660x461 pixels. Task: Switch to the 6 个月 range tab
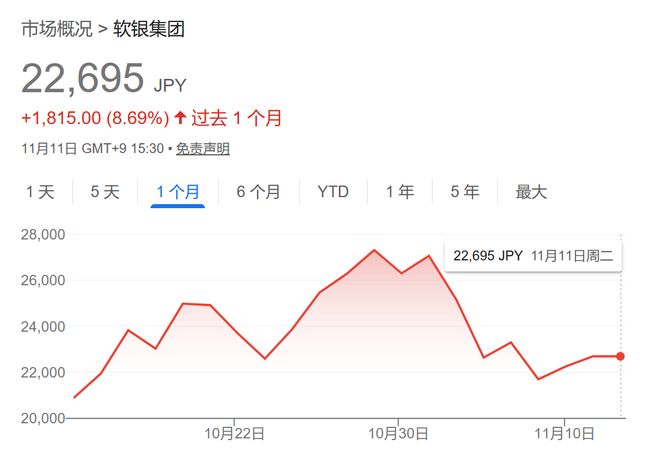[x=258, y=192]
